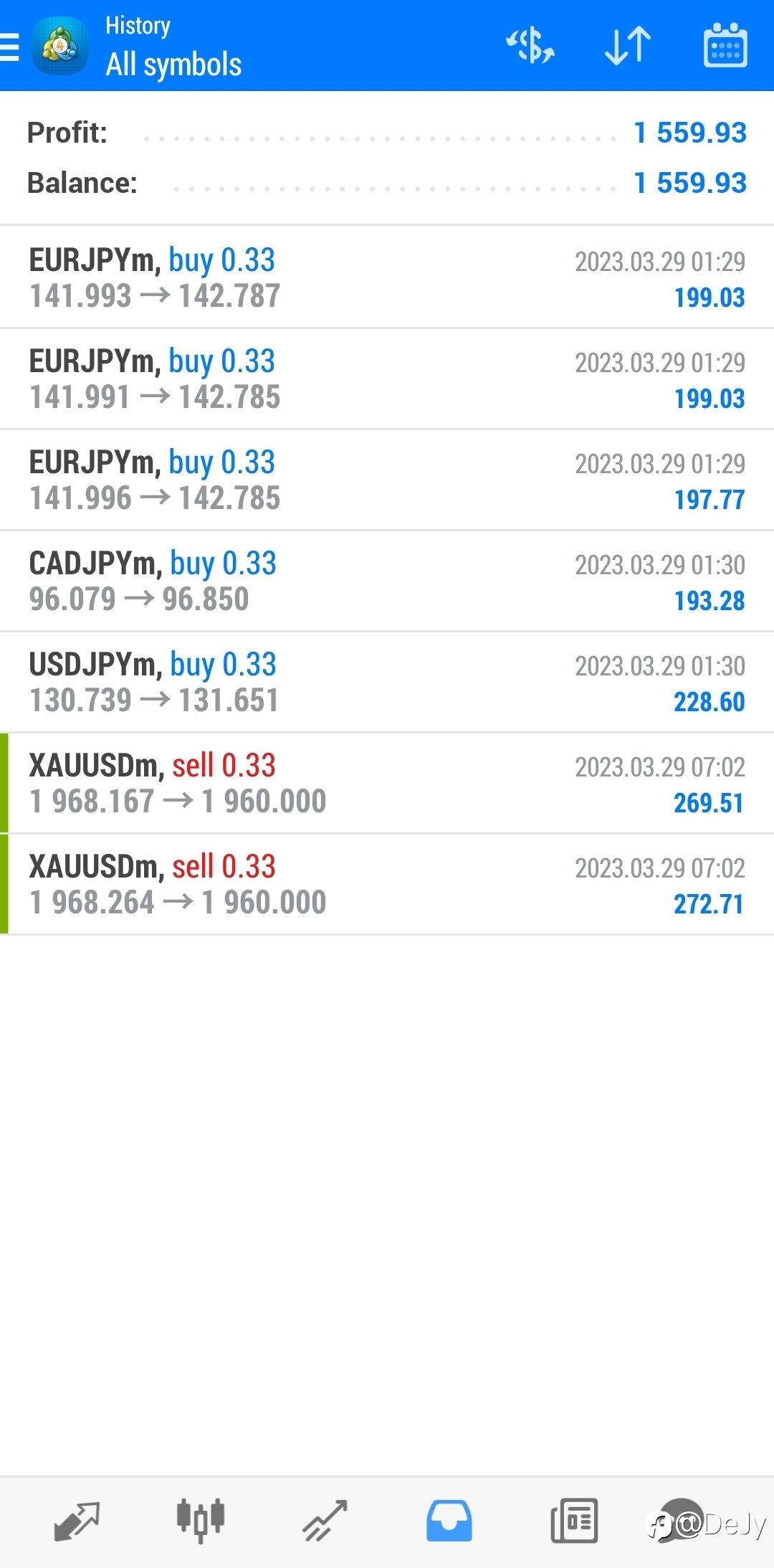The width and height of the screenshot is (774, 1568).
Task: Switch to the Quotes tab
Action: tap(77, 1521)
